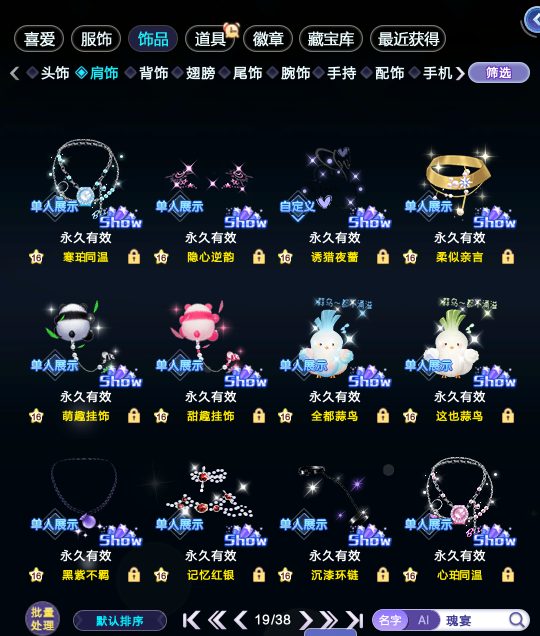Open the 藏宝库 tab
This screenshot has width=540, height=636.
click(331, 39)
